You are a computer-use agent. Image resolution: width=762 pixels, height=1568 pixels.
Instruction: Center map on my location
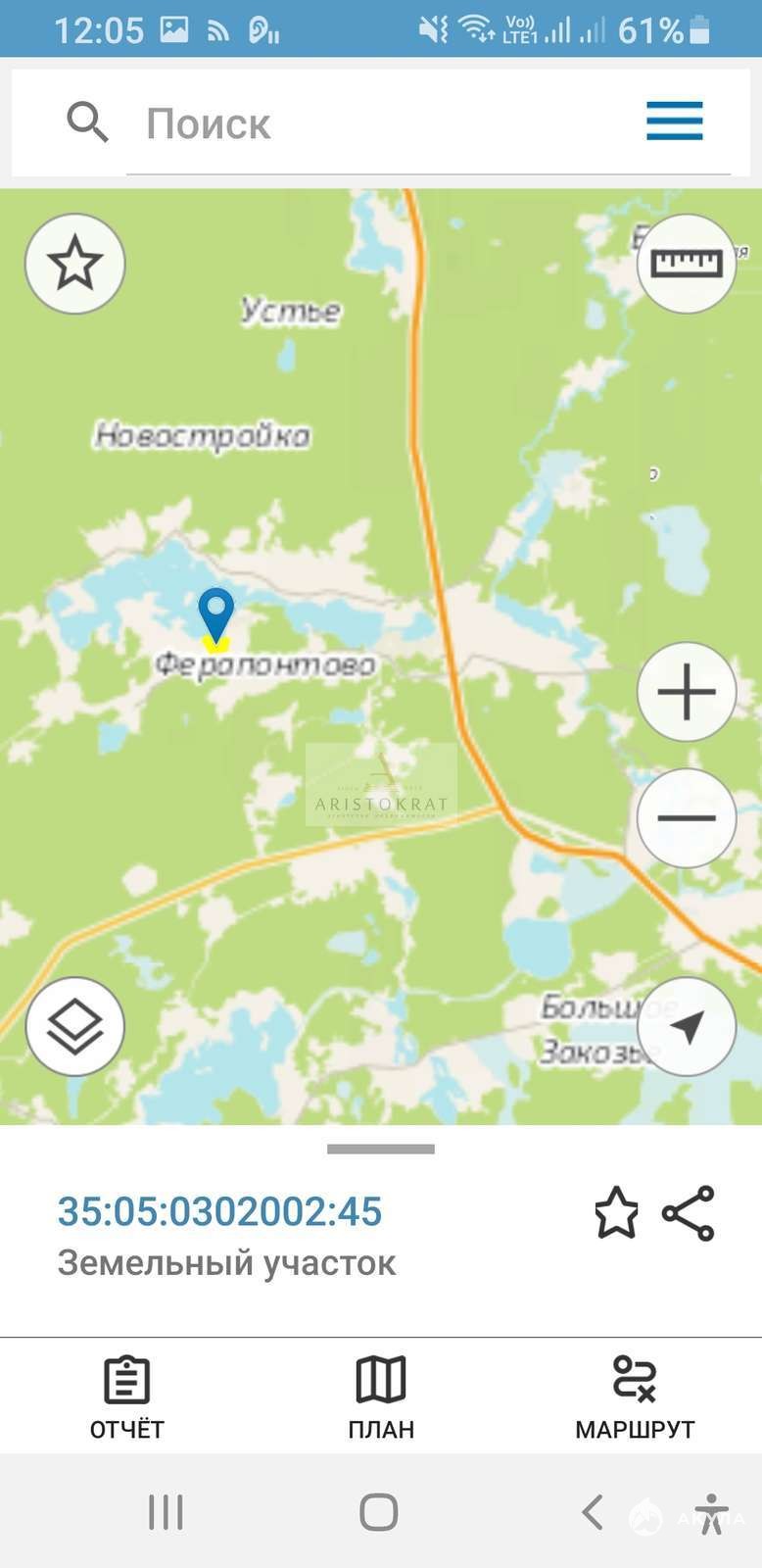click(687, 1026)
